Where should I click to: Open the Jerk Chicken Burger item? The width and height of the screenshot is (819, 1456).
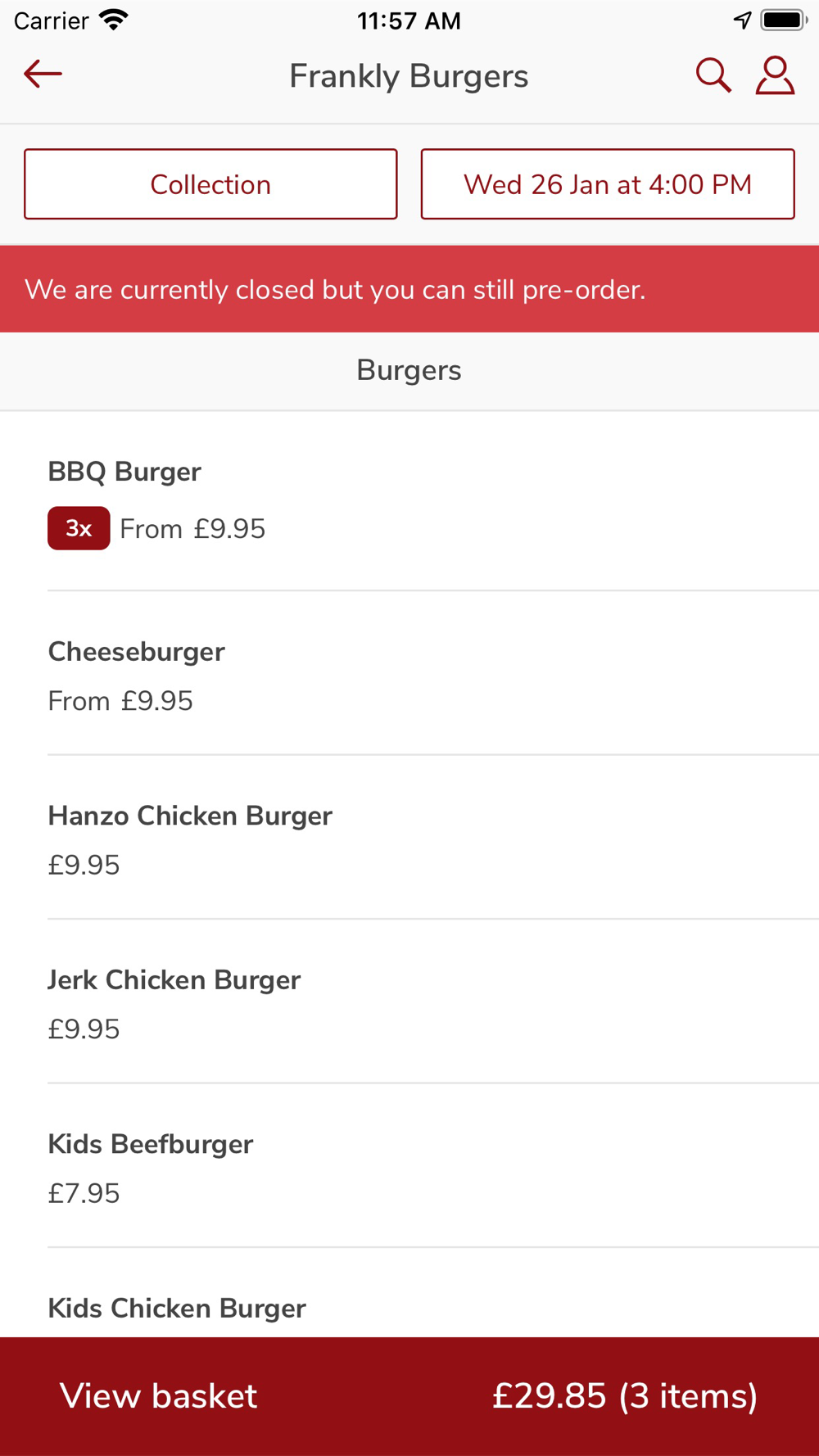(x=409, y=1003)
